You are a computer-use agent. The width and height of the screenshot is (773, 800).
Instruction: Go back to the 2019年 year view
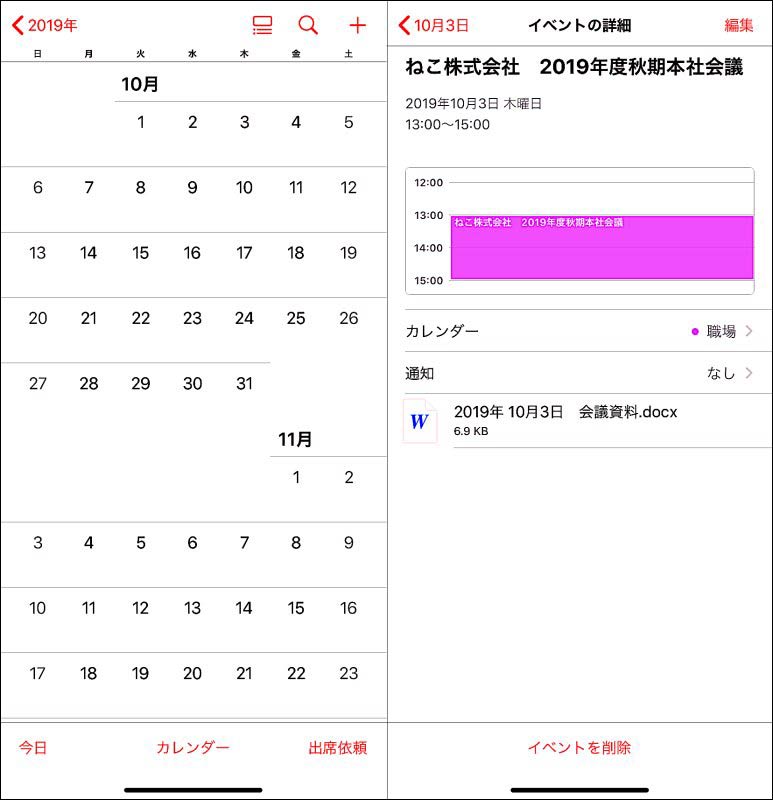pyautogui.click(x=45, y=25)
